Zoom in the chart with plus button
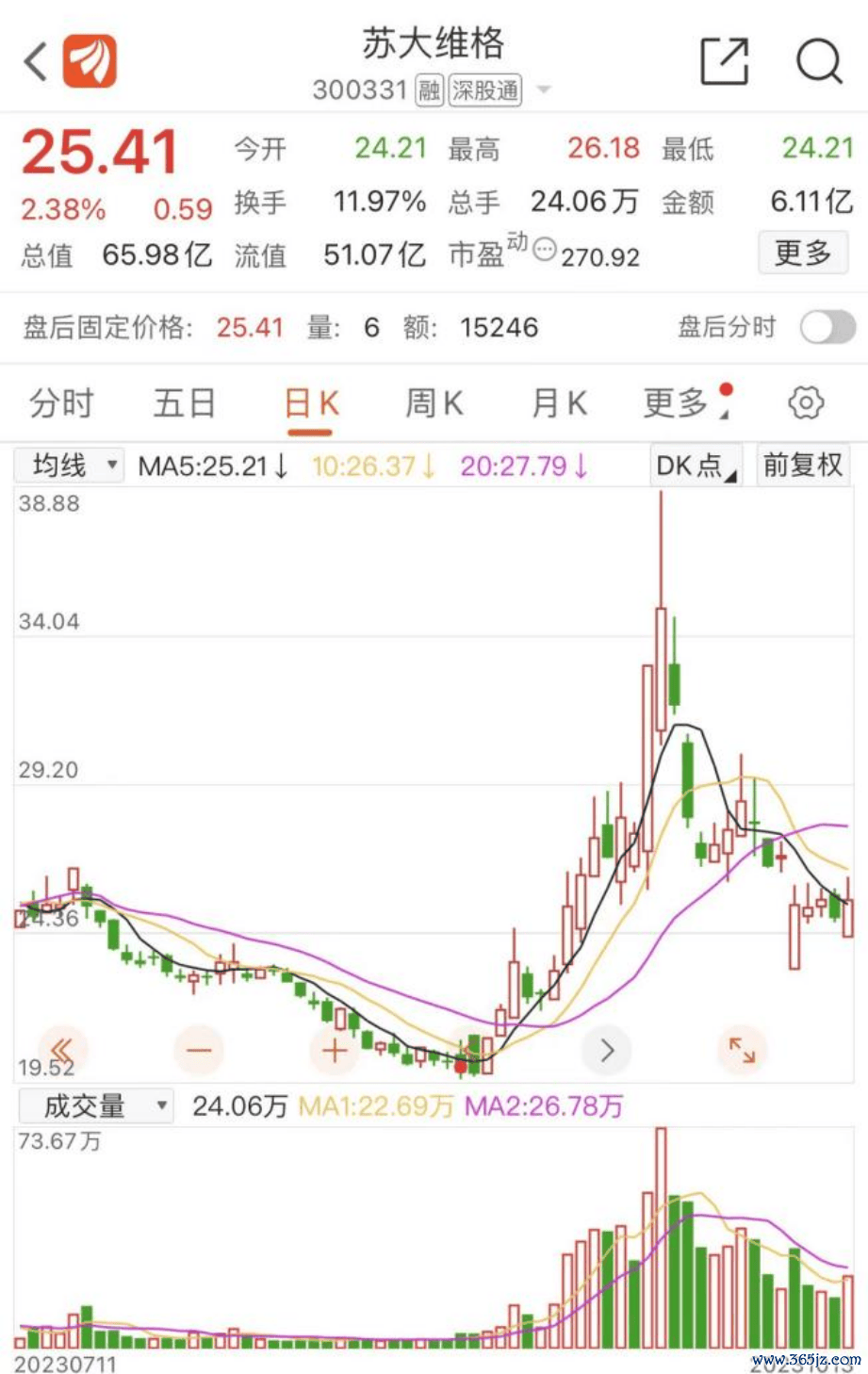The image size is (868, 1374). coord(335,1050)
